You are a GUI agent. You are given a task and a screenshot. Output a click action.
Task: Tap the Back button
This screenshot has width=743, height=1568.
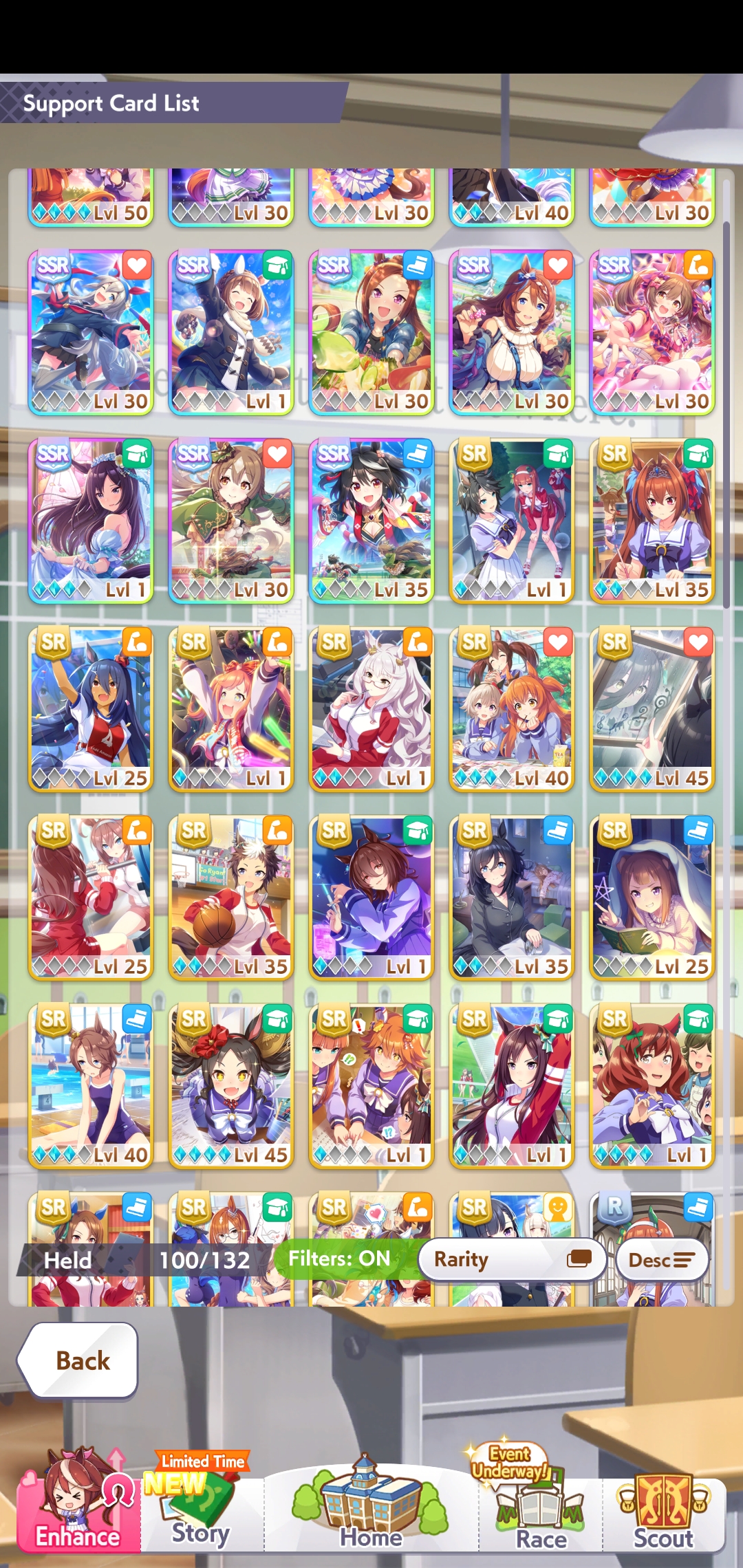click(78, 1360)
